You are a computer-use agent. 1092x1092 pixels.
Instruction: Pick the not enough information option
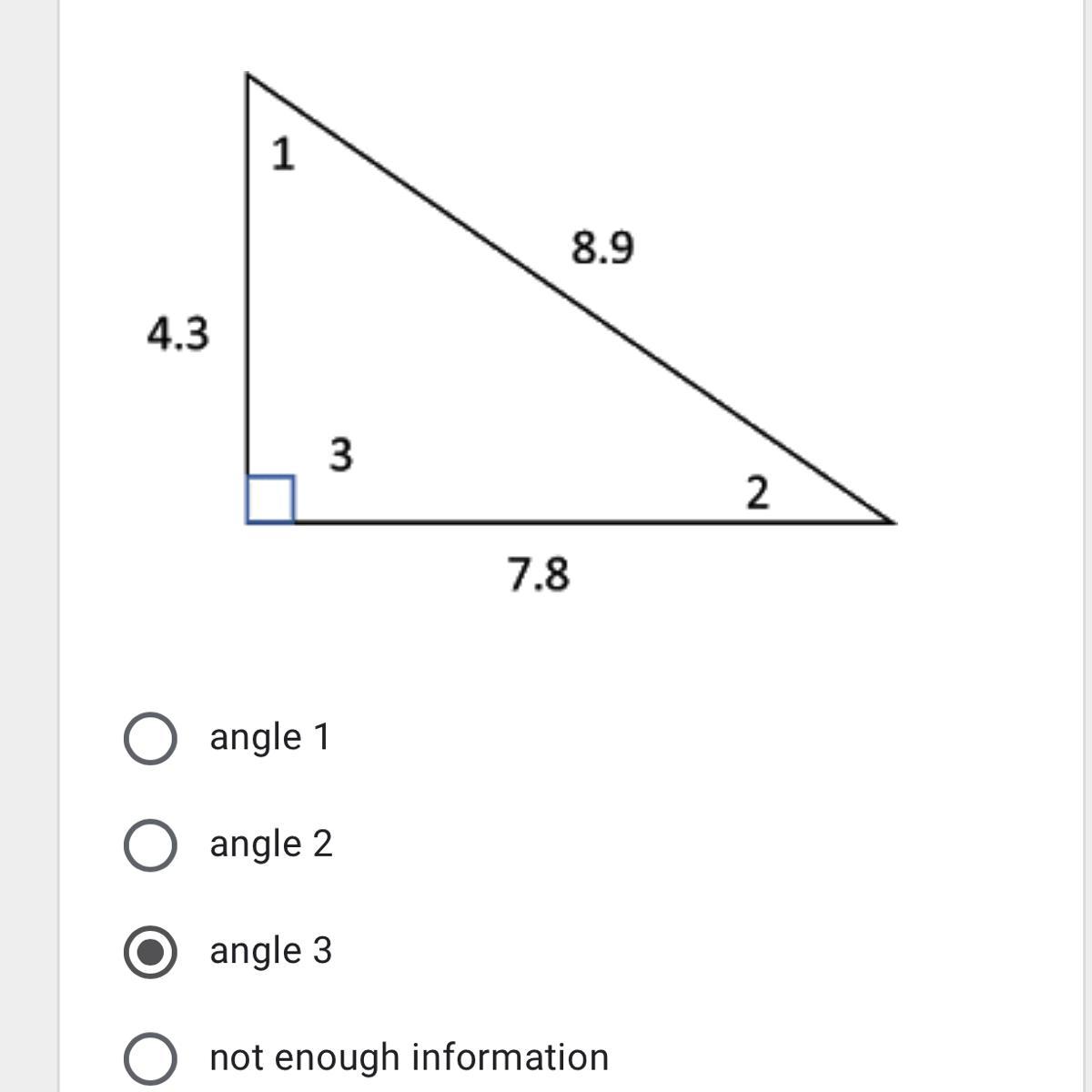tap(150, 1058)
